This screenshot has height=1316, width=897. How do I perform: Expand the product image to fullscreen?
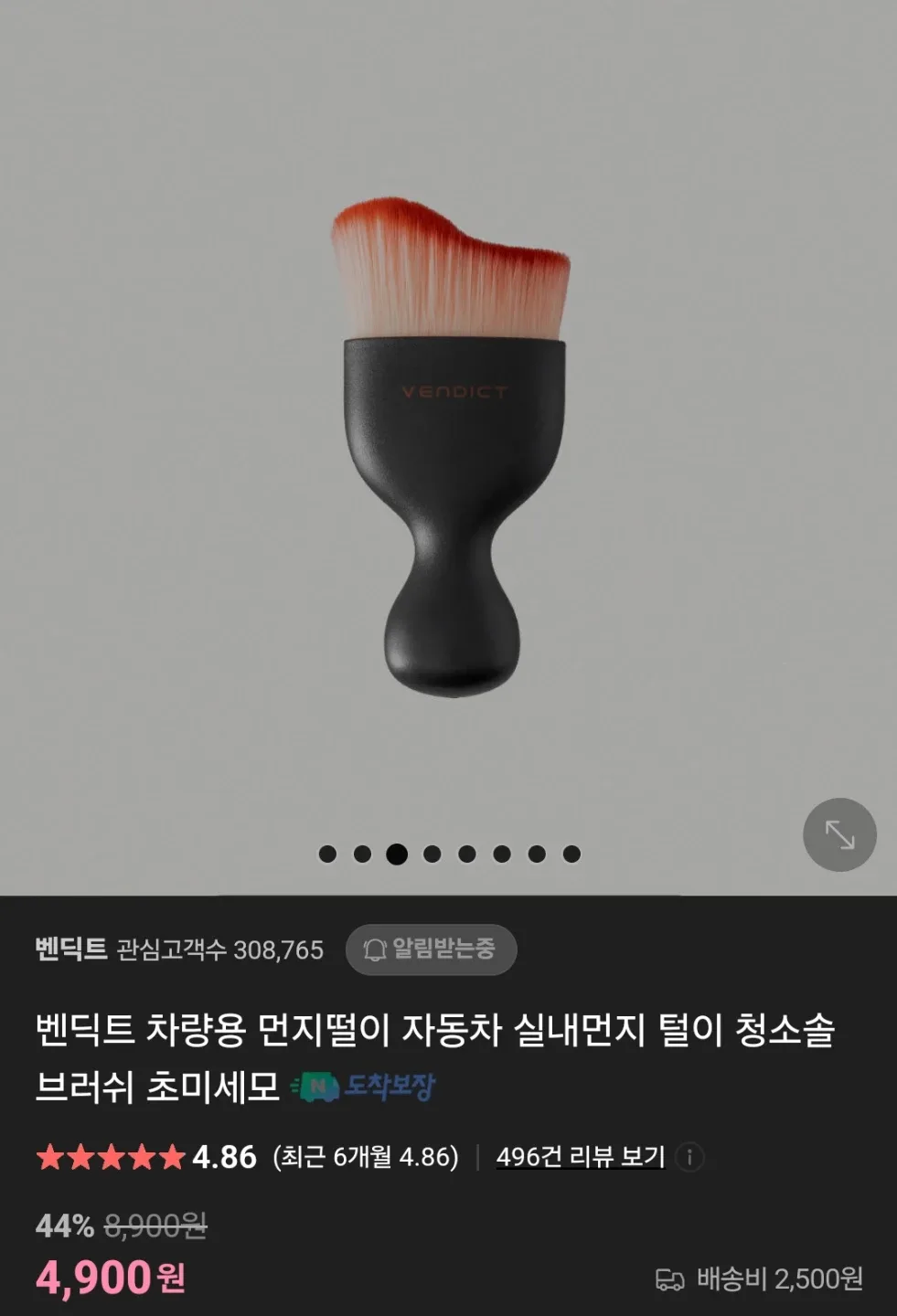coord(839,834)
